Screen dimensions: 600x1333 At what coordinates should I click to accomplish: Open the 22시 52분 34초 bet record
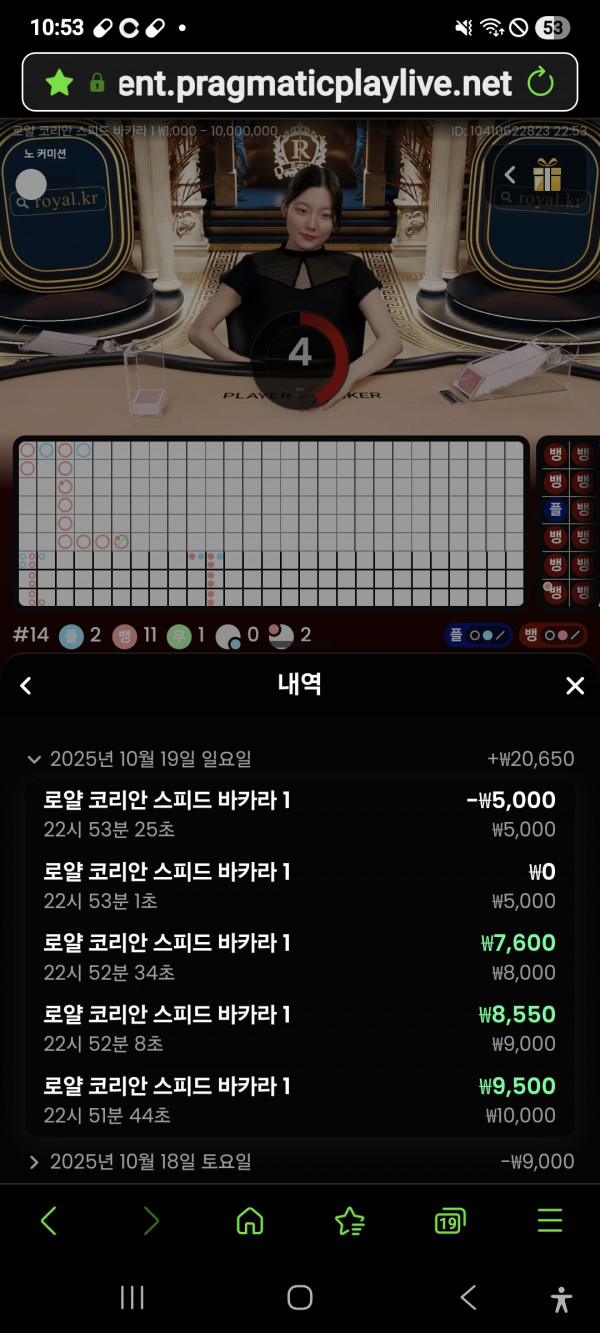point(300,957)
